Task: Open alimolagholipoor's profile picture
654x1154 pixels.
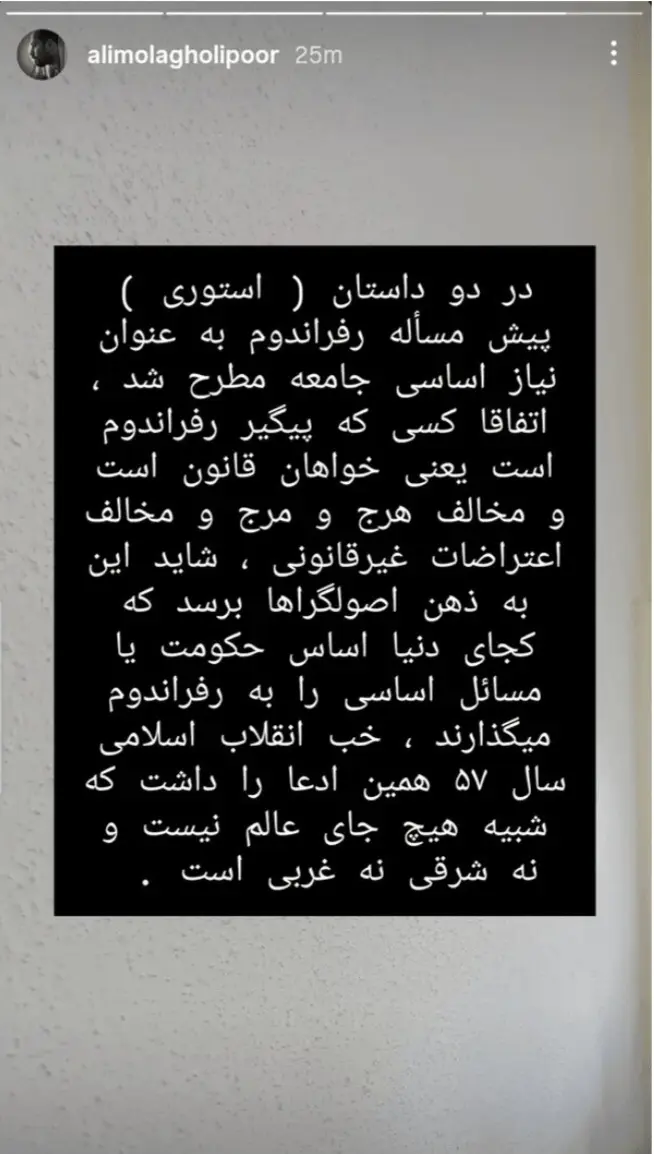Action: pos(41,55)
